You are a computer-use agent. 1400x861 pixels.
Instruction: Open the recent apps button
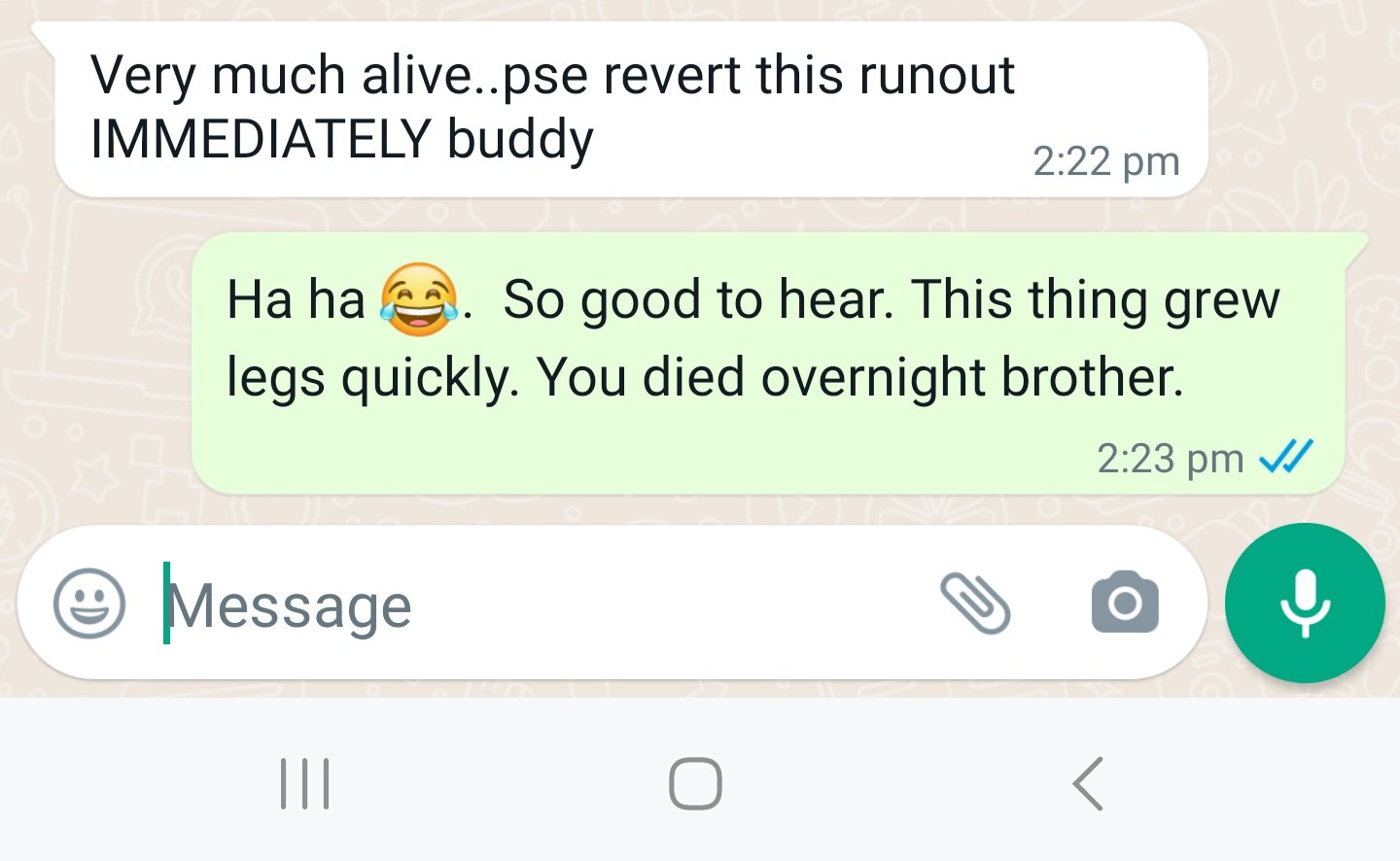304,783
